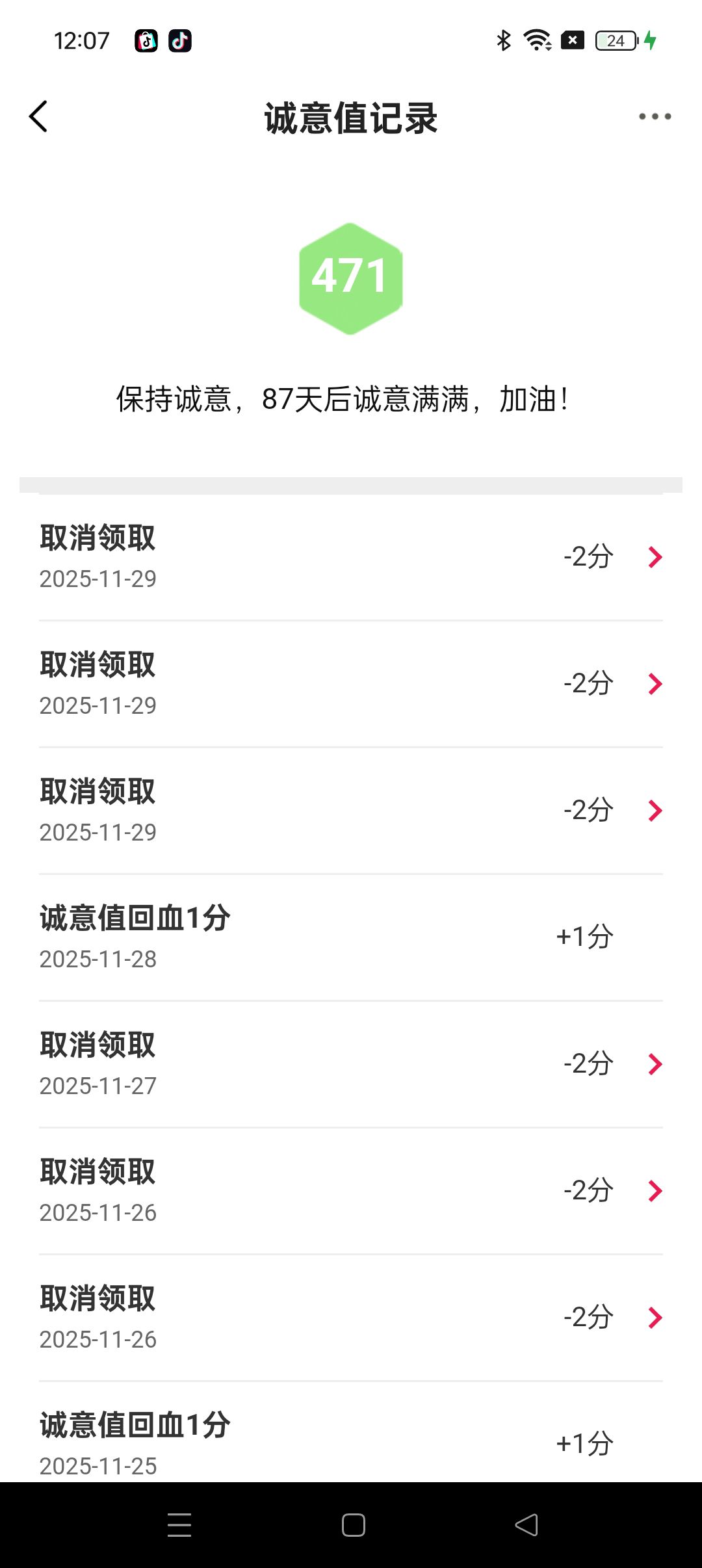Open 取消领取 record dated 2025-11-27

click(351, 1064)
